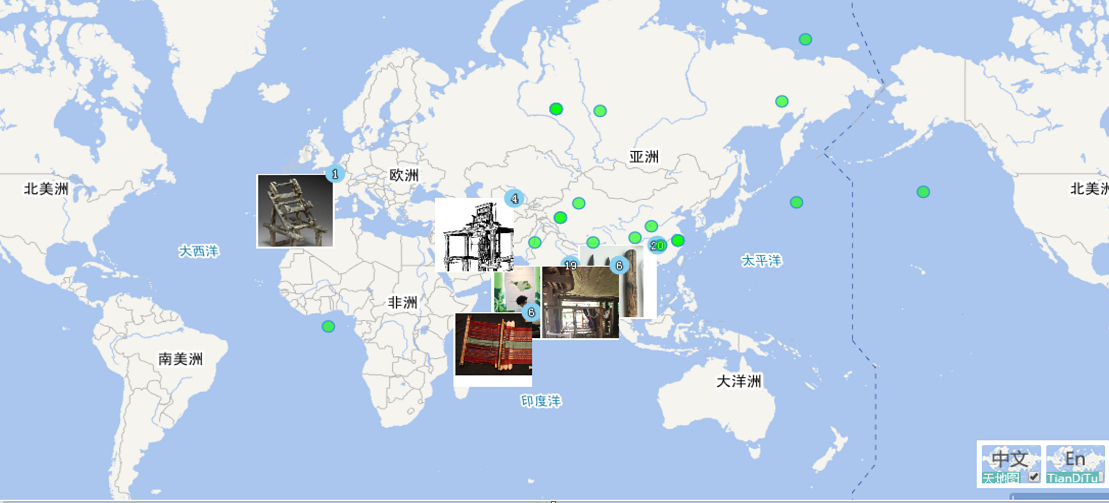Select the green marker off West Africa
This screenshot has width=1109, height=503.
(328, 326)
